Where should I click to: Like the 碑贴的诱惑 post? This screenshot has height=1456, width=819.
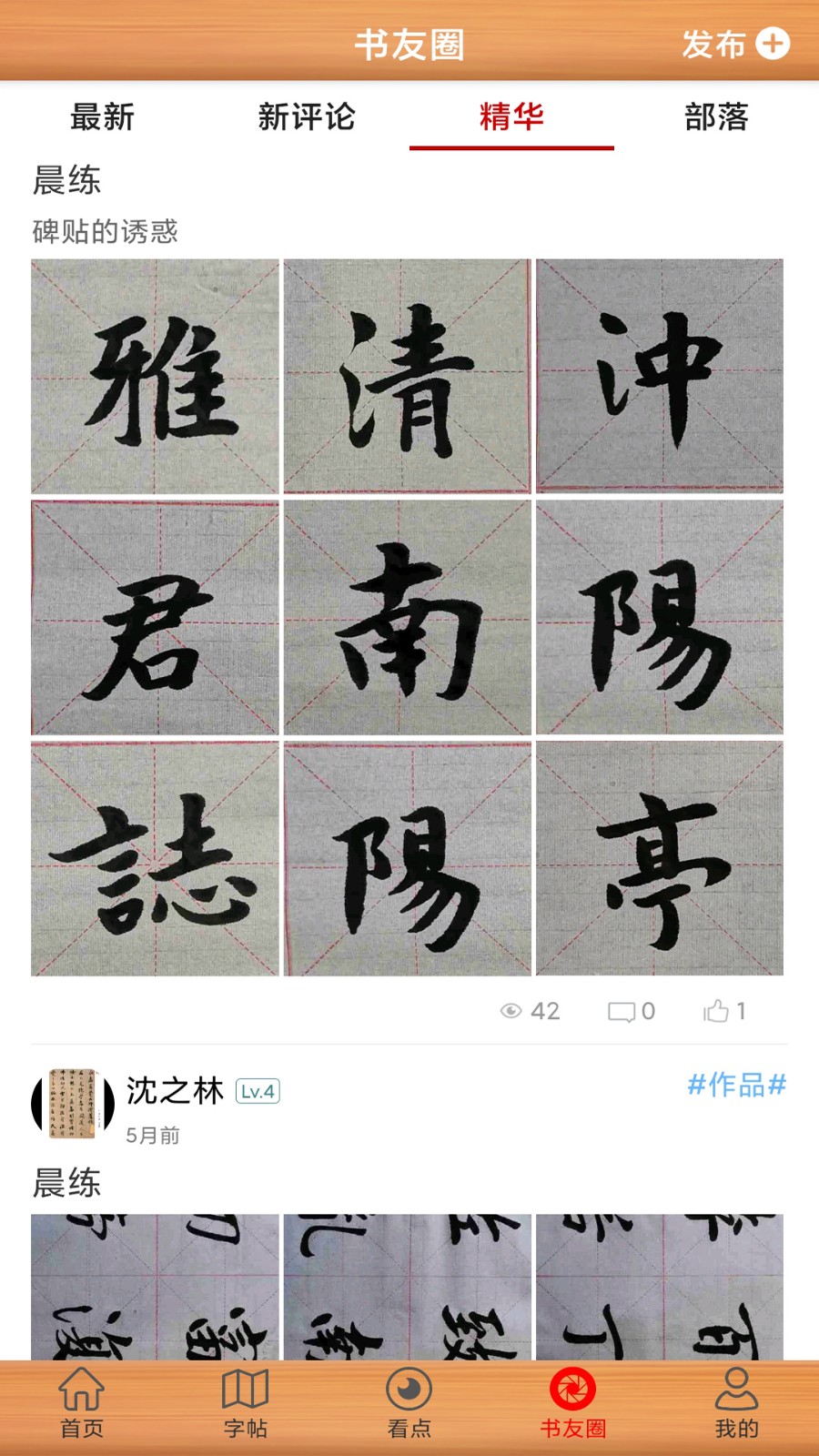click(x=724, y=1011)
